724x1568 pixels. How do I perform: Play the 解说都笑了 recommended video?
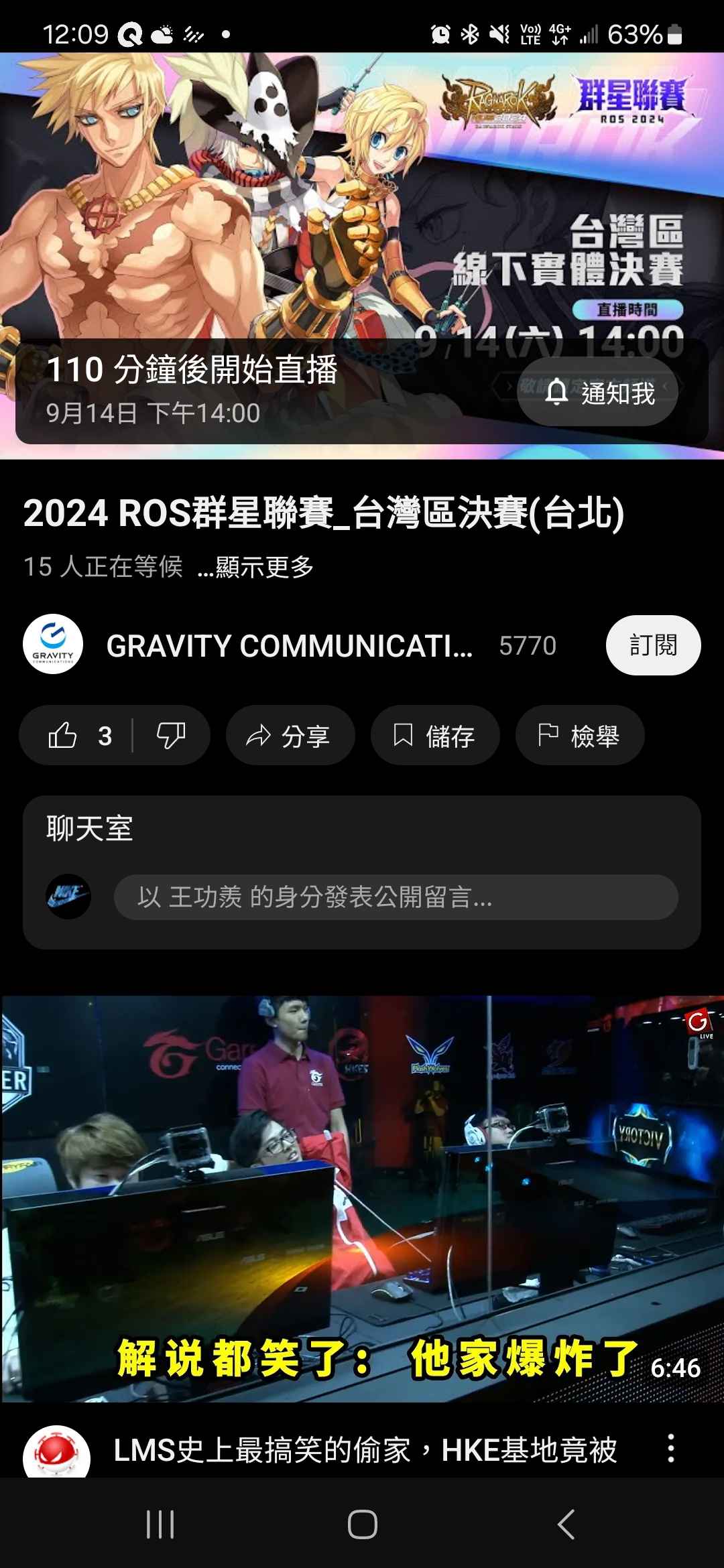[x=362, y=1198]
